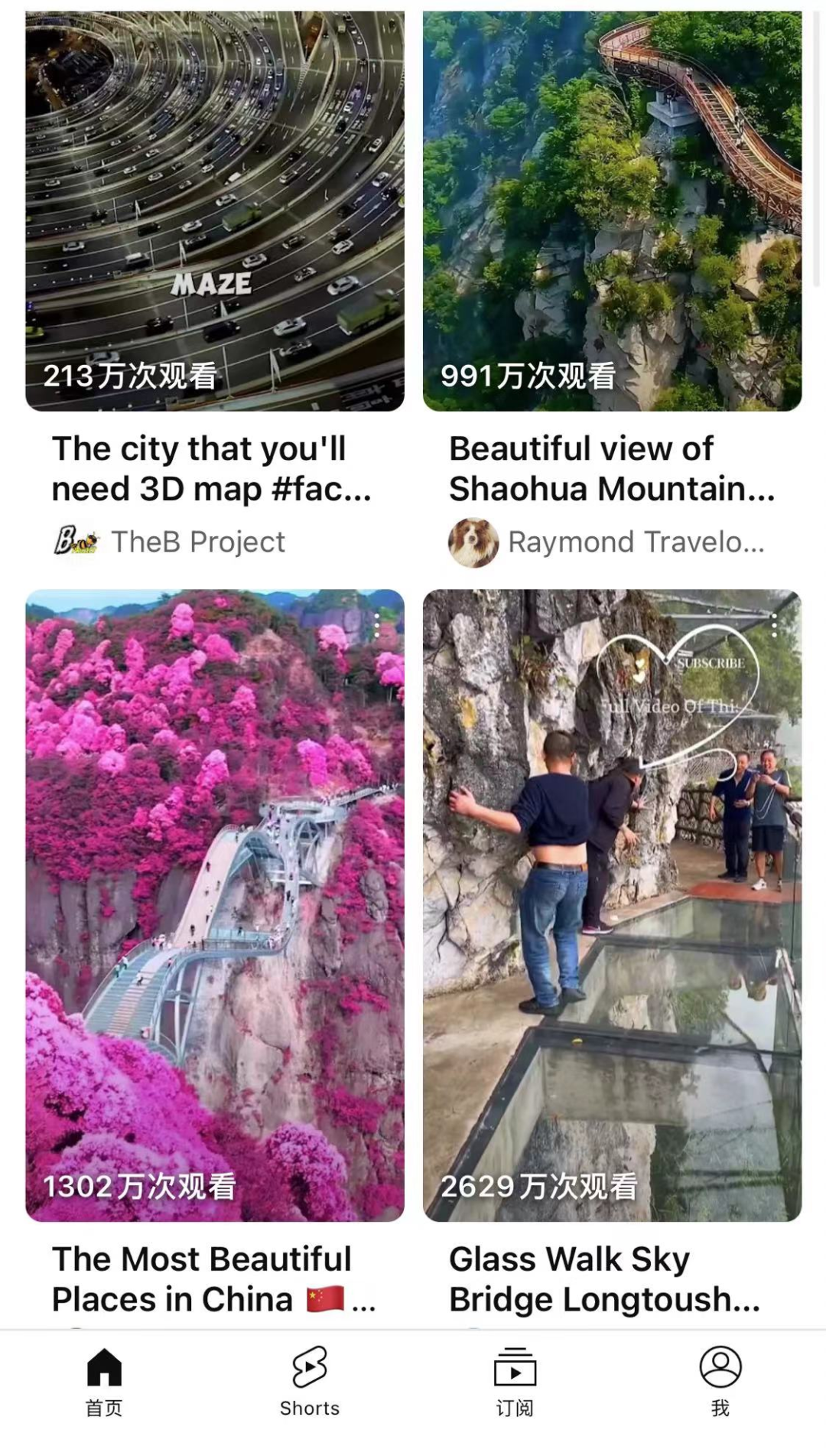Open overflow menu on Most Beautiful Places video
The height and width of the screenshot is (1456, 826).
point(377,625)
